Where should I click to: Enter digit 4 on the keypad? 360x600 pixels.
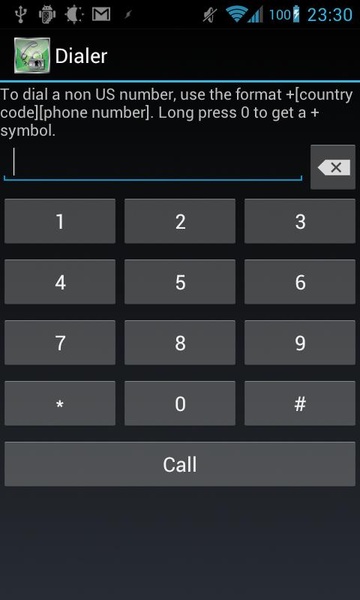(x=60, y=282)
